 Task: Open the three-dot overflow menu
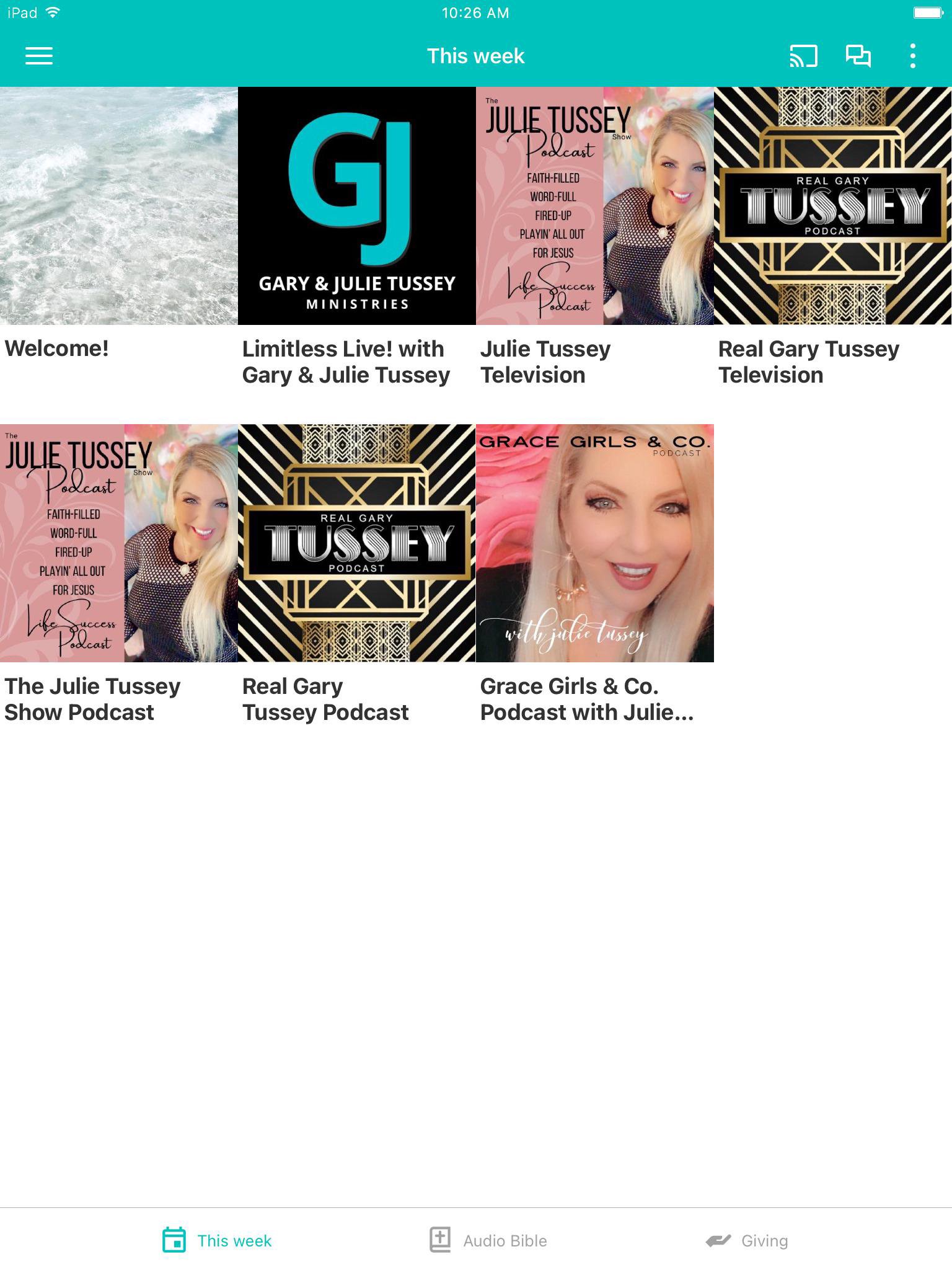tap(912, 56)
